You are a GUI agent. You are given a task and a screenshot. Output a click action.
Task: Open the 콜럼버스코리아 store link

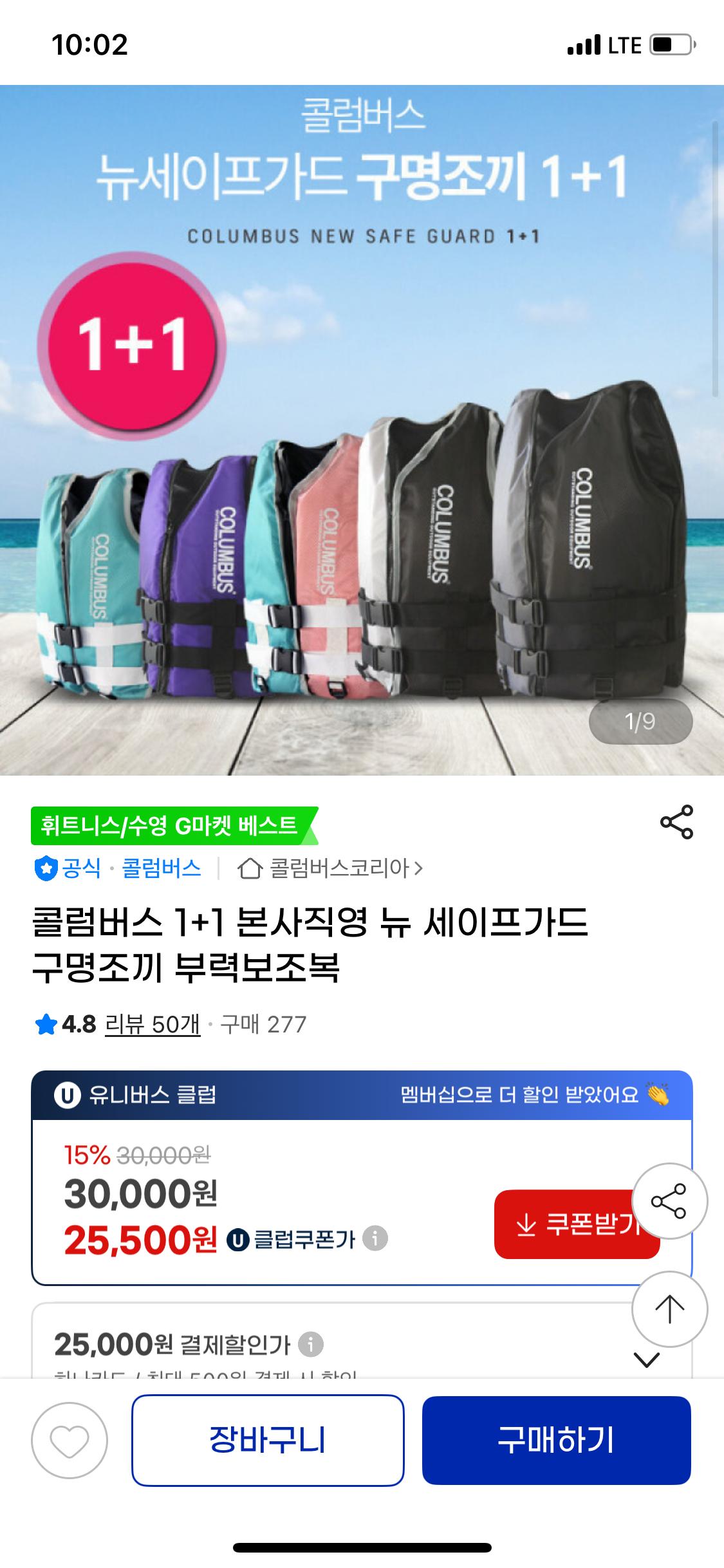tap(330, 869)
